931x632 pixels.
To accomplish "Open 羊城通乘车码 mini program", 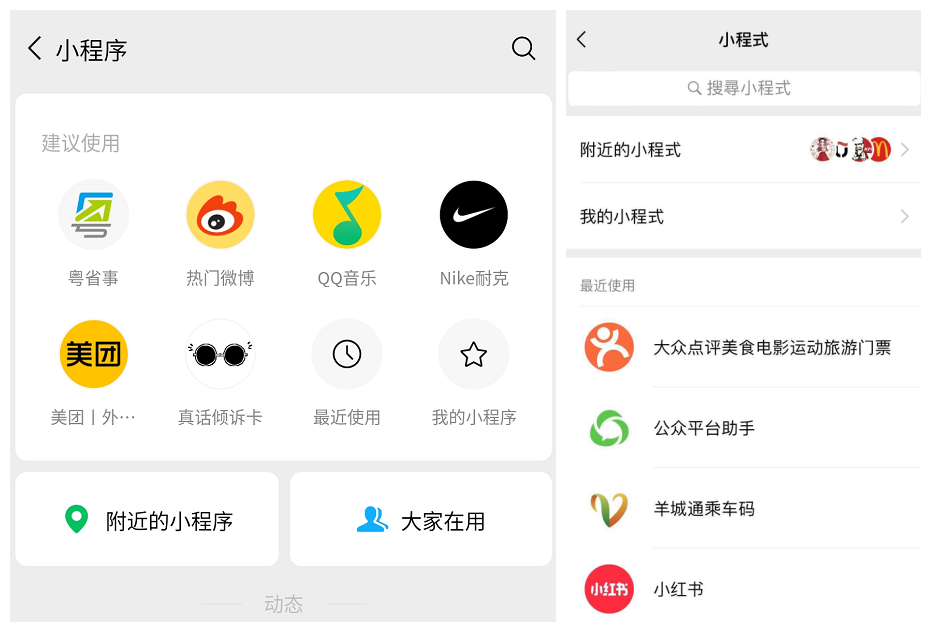I will (x=743, y=509).
